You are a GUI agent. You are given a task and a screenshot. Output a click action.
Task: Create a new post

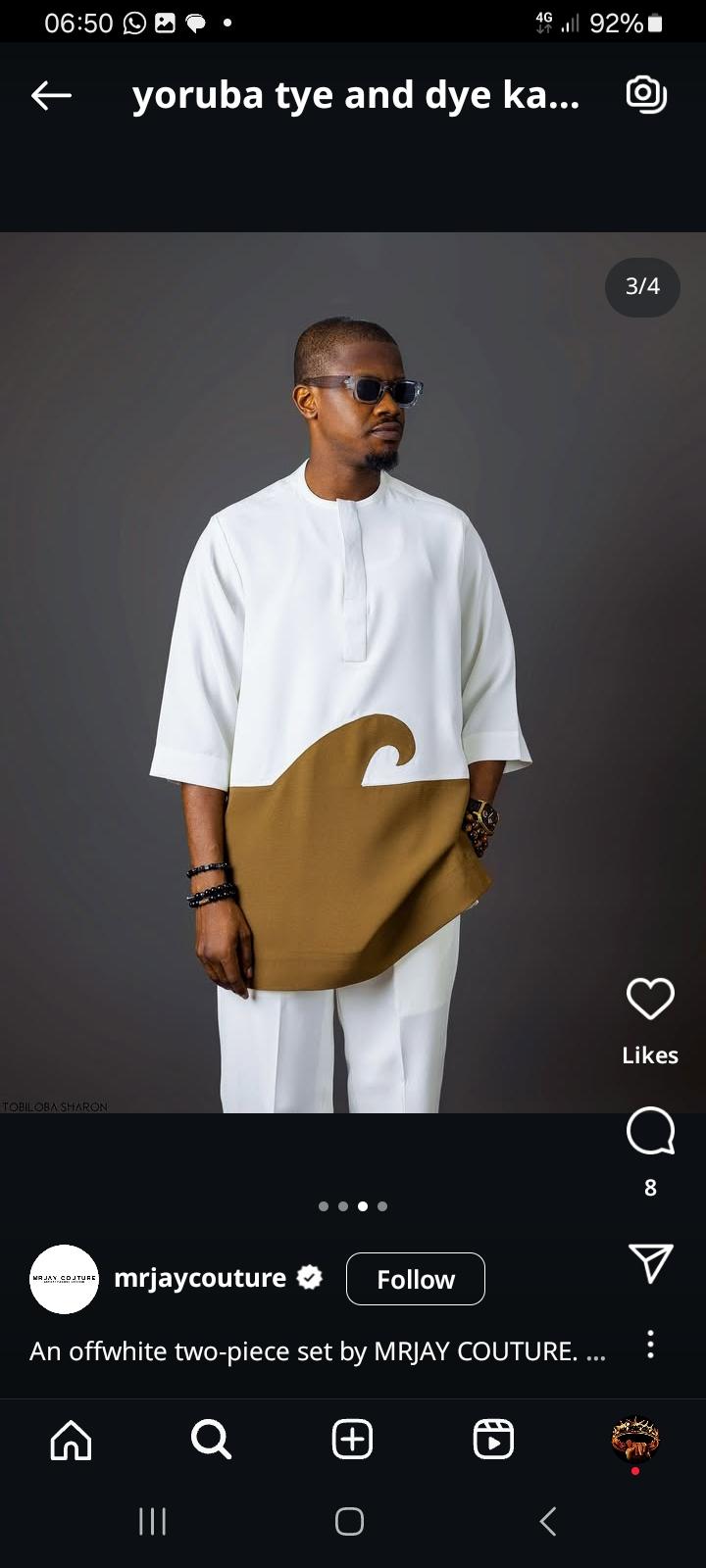(352, 1440)
